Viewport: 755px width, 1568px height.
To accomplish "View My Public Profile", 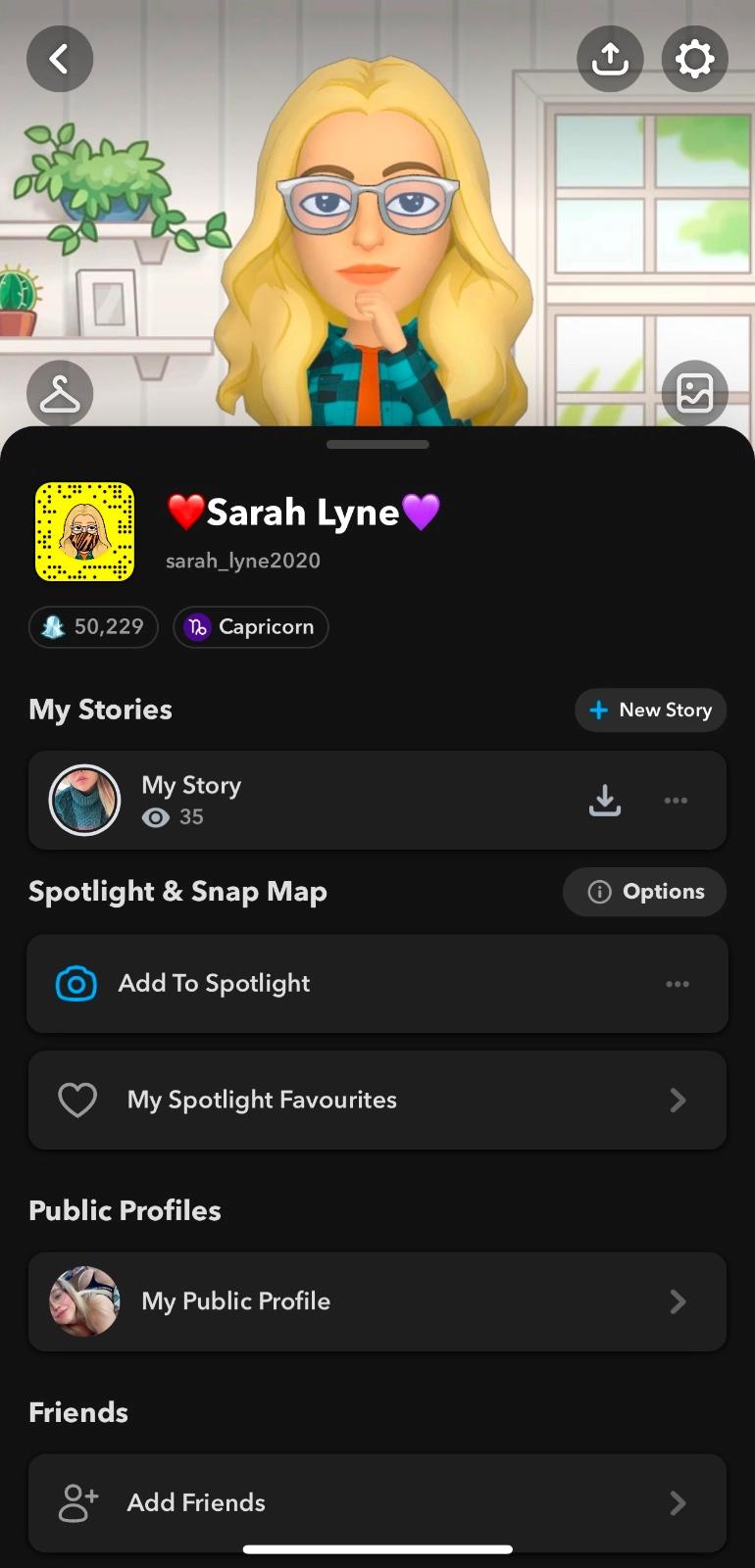I will point(377,1301).
